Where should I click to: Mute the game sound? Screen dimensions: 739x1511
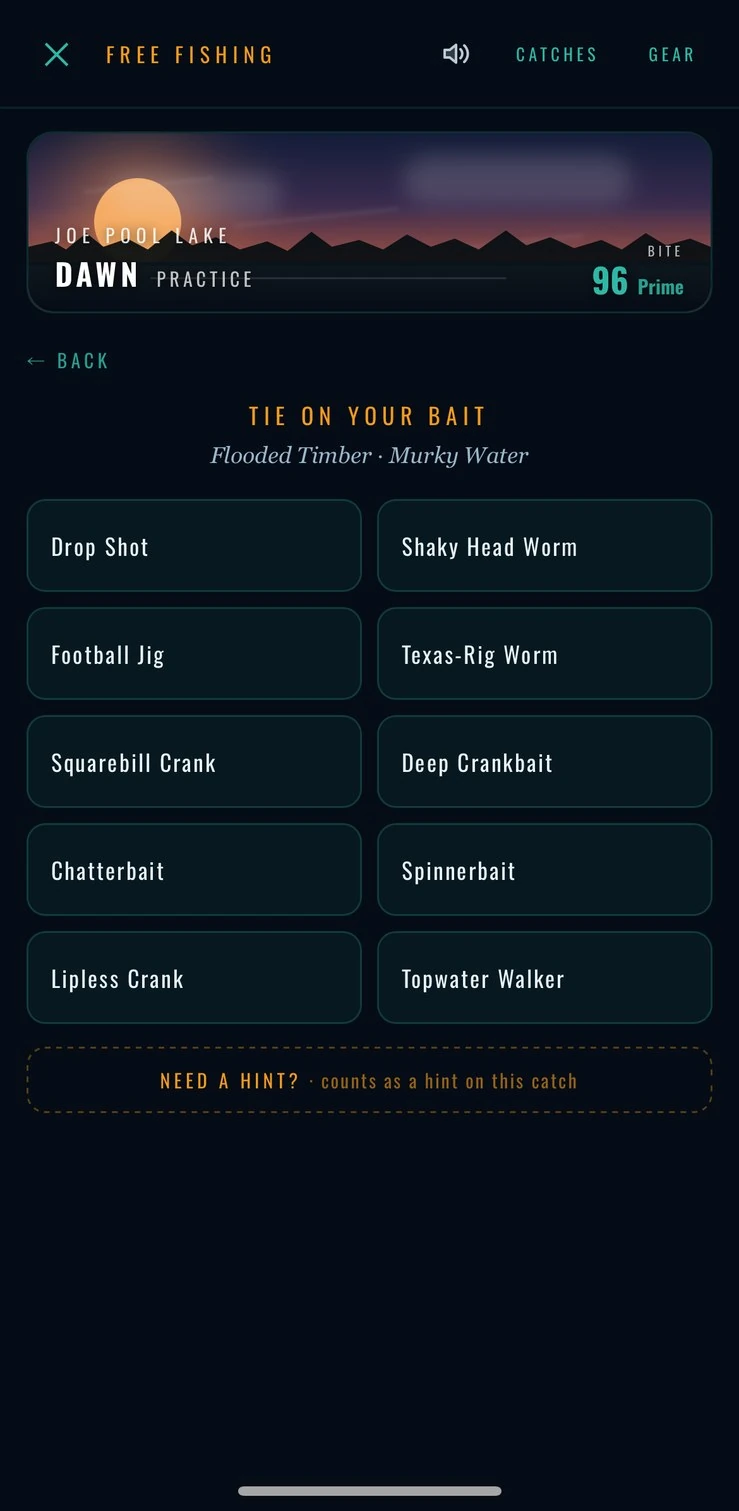(456, 54)
